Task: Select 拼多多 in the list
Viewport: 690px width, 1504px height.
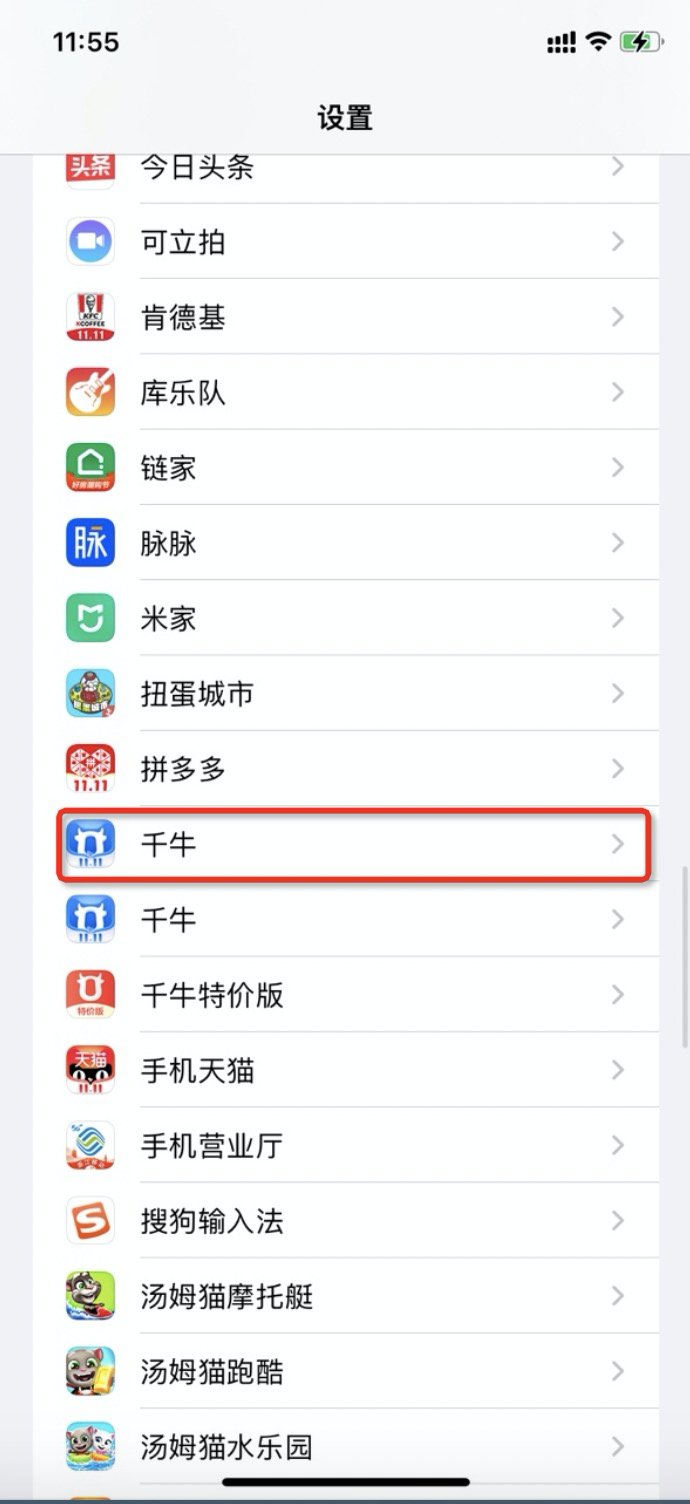Action: point(345,769)
